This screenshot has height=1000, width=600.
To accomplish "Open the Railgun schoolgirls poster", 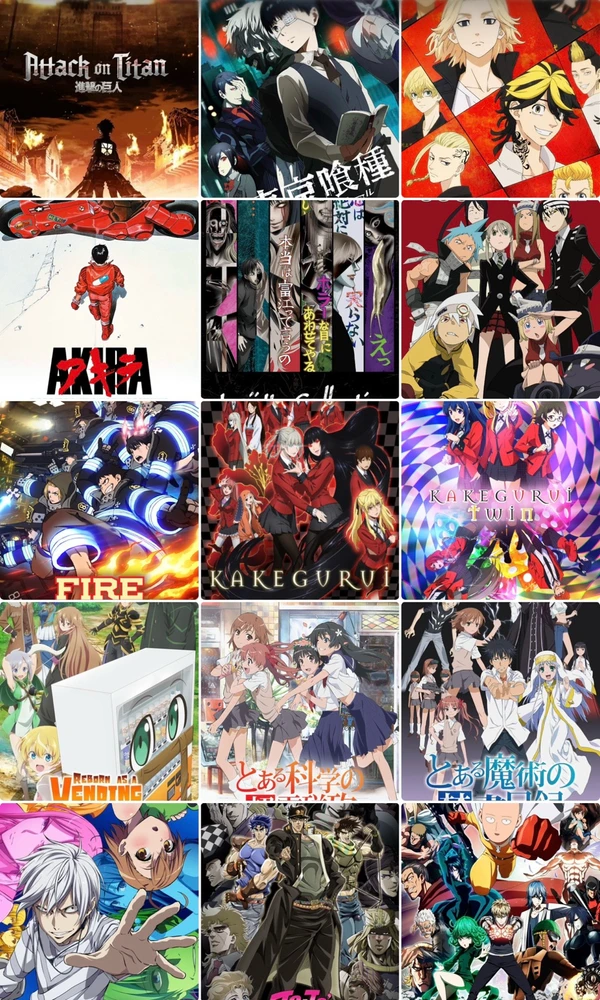I will click(x=299, y=701).
